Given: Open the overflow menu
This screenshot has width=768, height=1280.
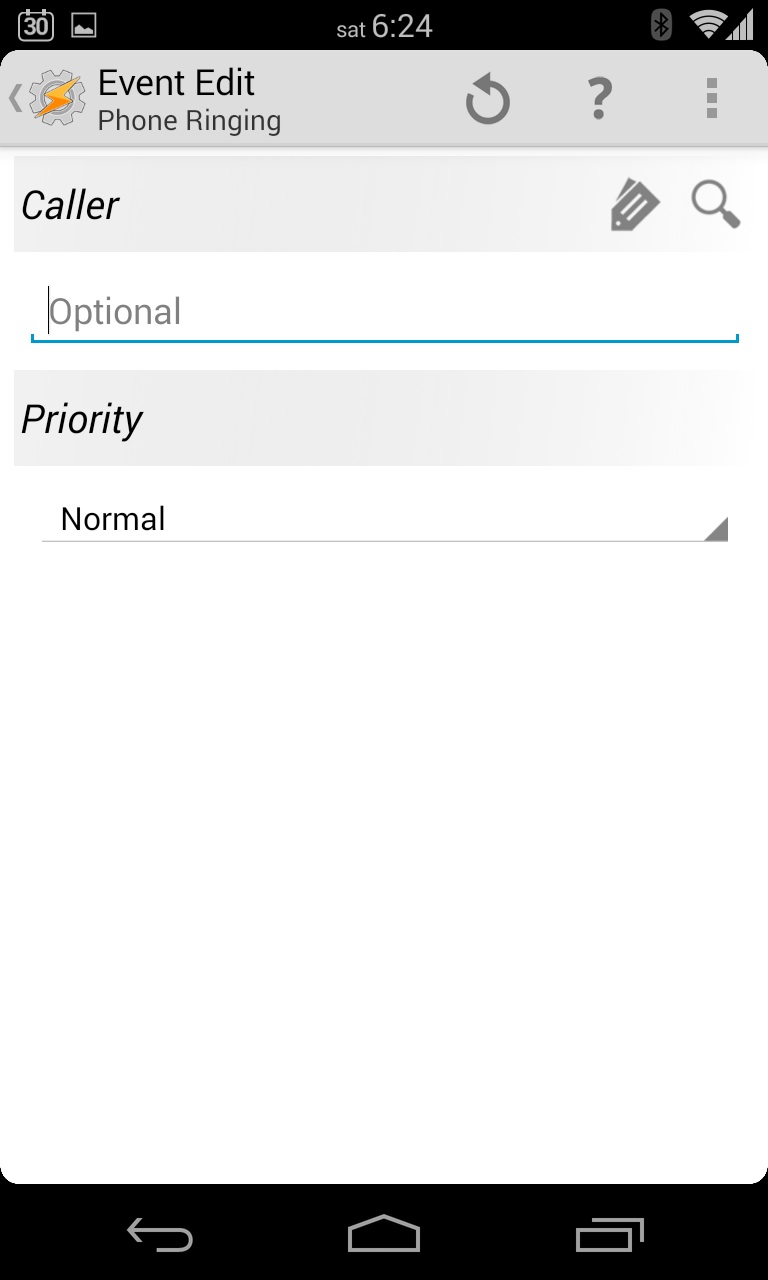Looking at the screenshot, I should point(712,99).
